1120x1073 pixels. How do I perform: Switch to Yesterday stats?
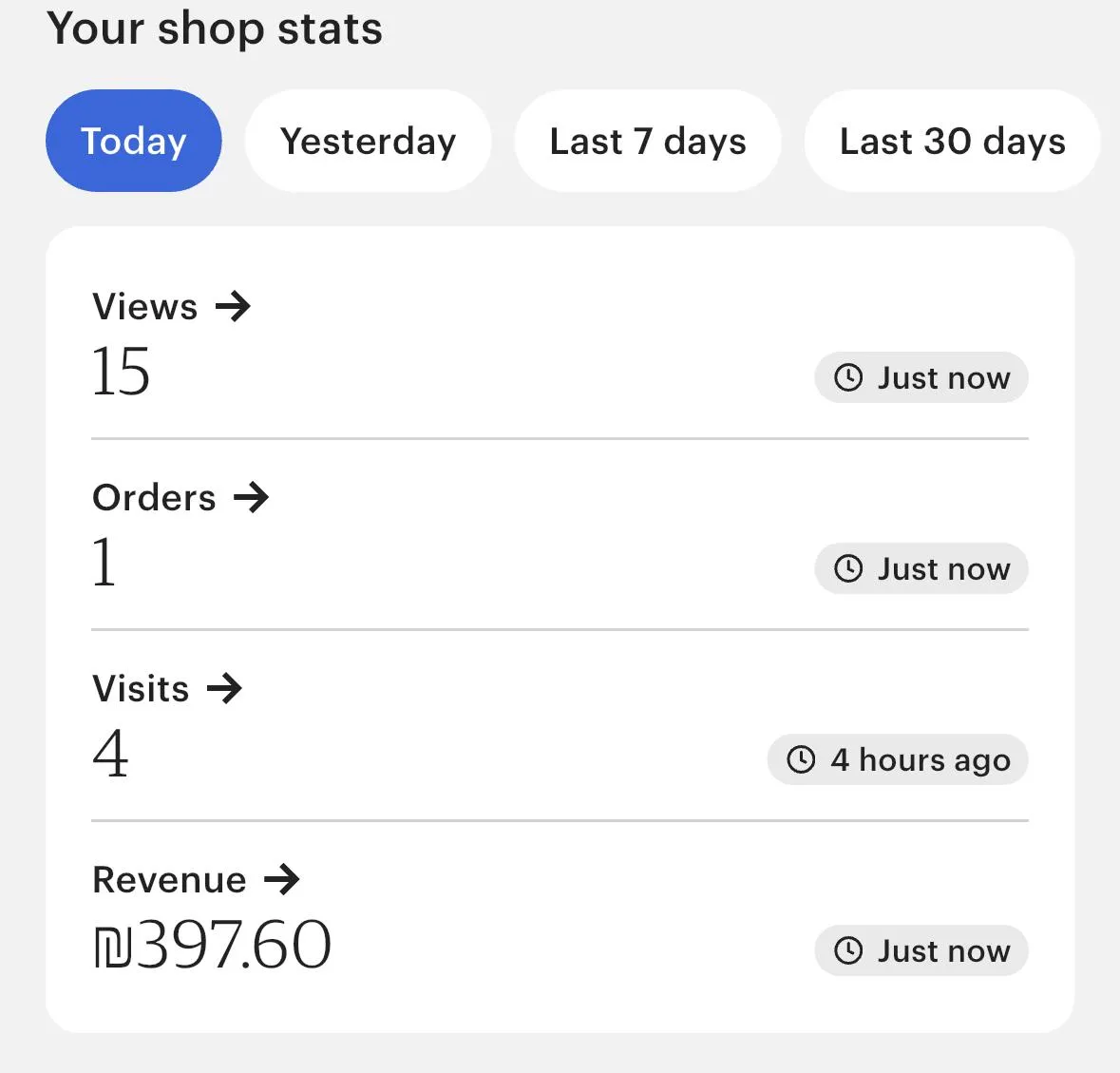[368, 141]
